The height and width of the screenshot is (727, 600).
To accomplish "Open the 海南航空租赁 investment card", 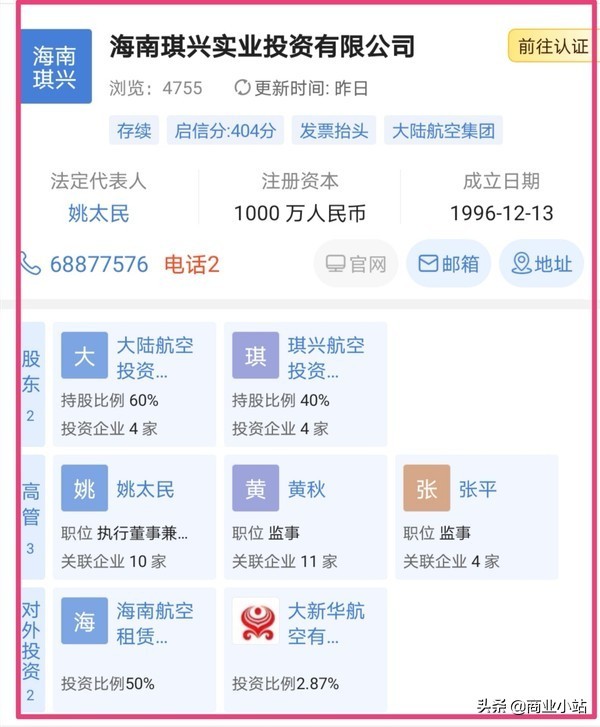I will pos(135,647).
